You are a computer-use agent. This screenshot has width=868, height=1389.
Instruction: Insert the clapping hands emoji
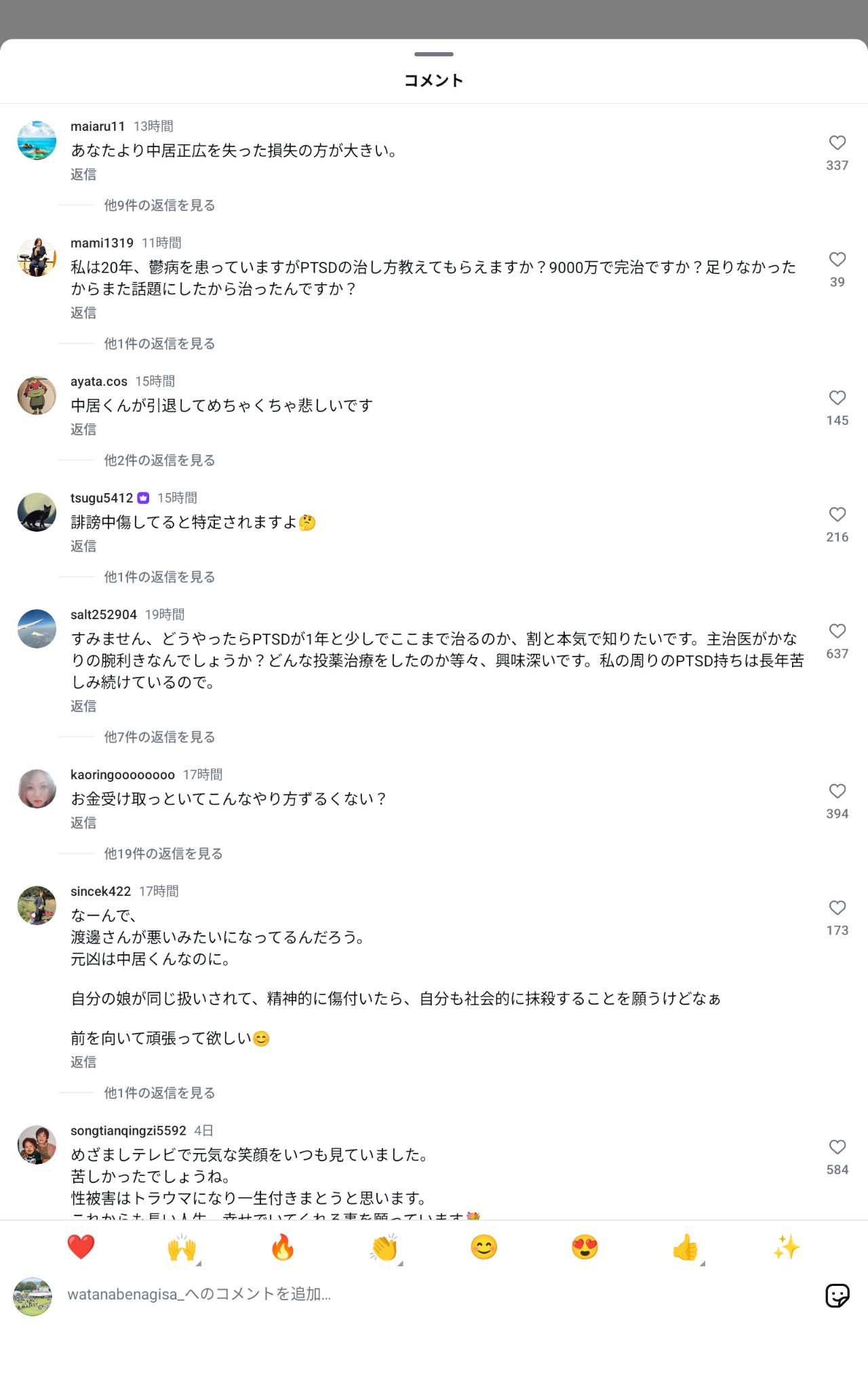384,1247
